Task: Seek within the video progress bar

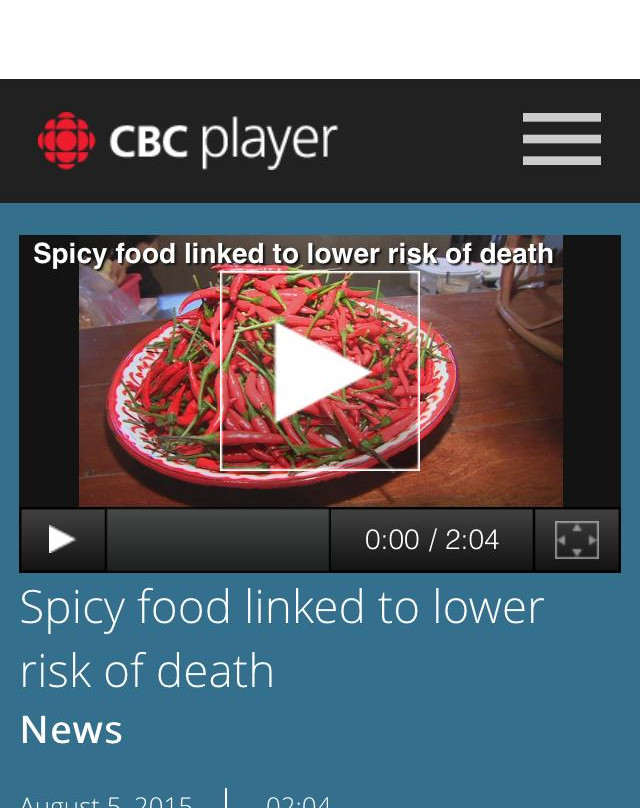Action: [x=218, y=540]
